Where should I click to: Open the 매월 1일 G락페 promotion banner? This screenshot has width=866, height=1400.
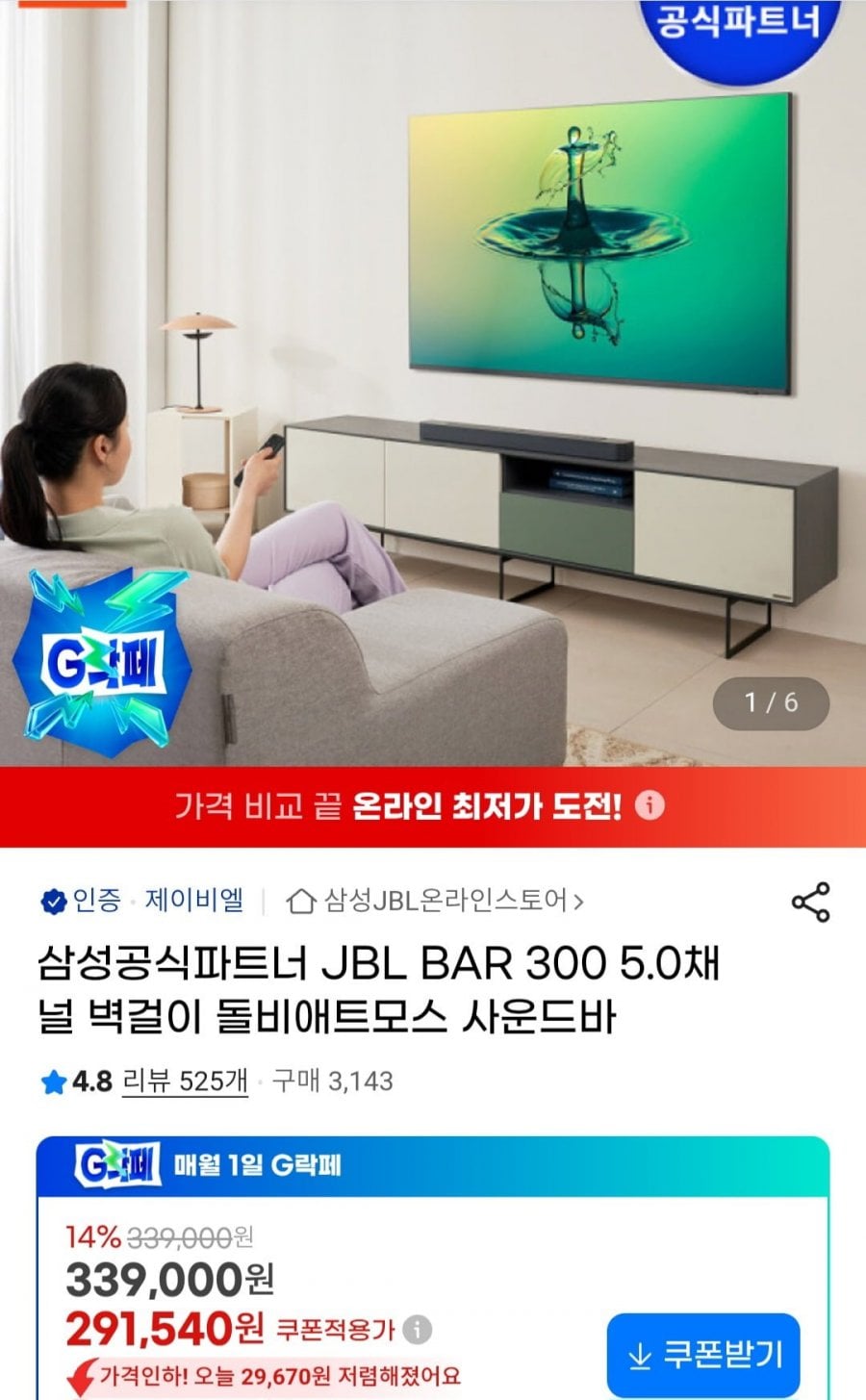(x=433, y=1166)
